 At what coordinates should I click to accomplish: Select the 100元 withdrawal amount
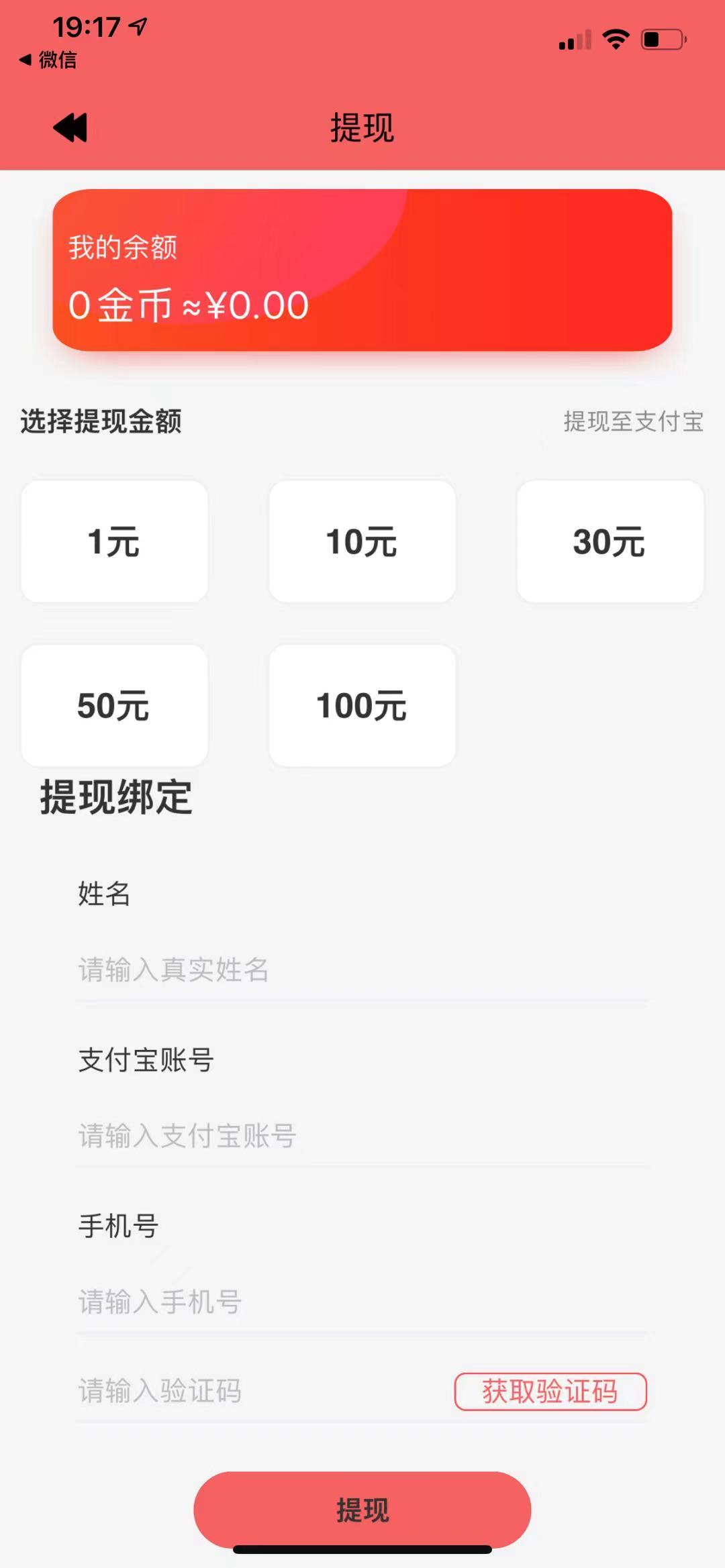(362, 704)
